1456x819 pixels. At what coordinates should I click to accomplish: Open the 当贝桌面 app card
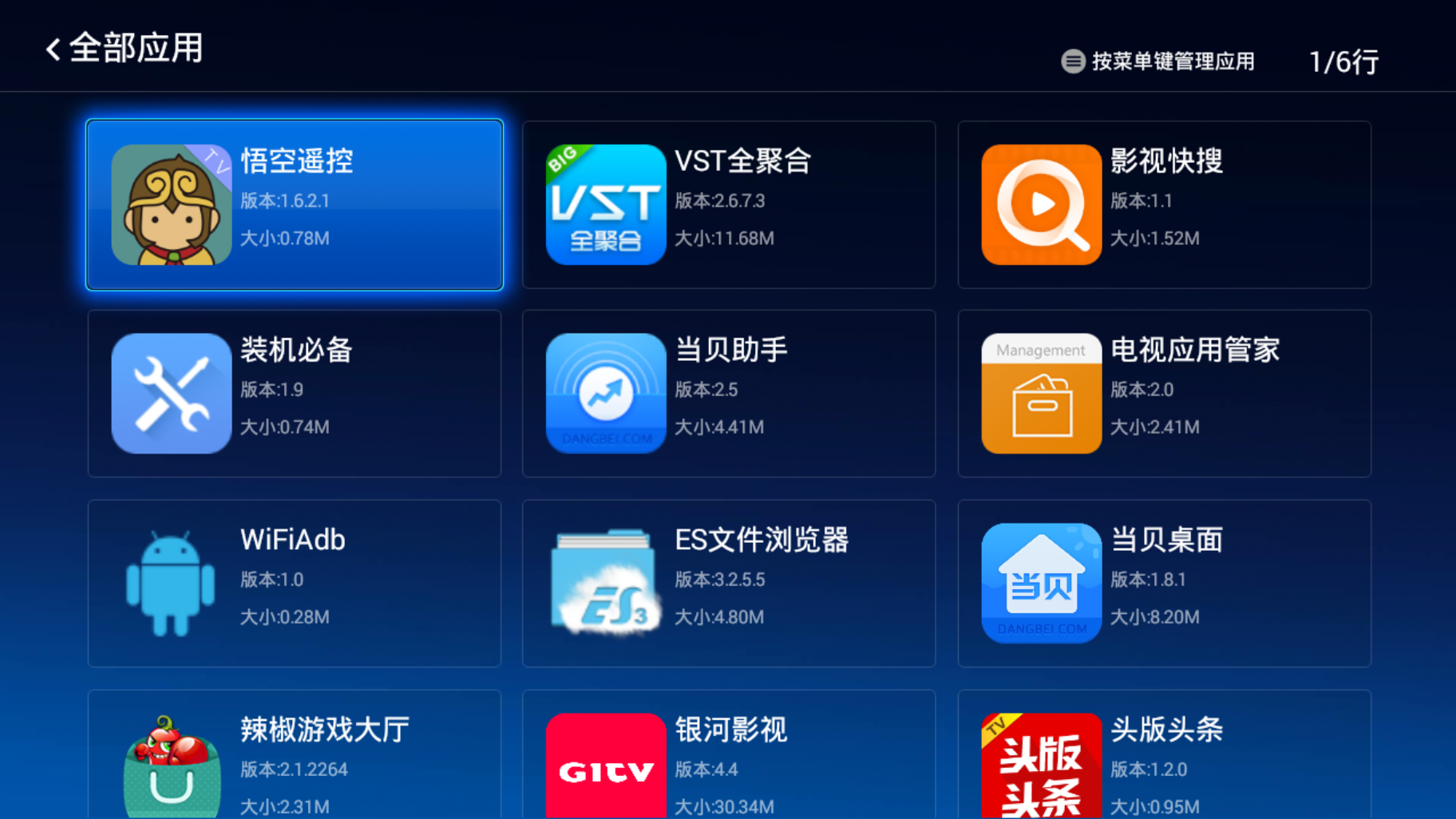click(1164, 584)
